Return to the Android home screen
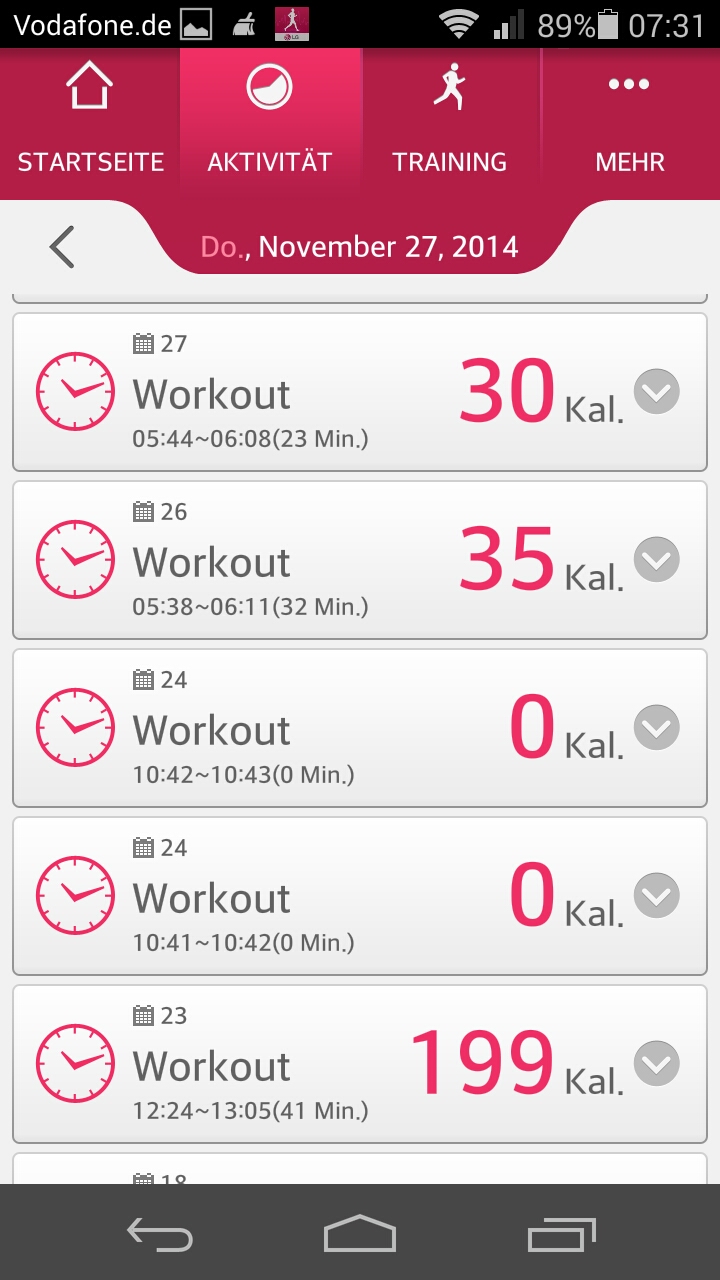 click(x=360, y=1234)
